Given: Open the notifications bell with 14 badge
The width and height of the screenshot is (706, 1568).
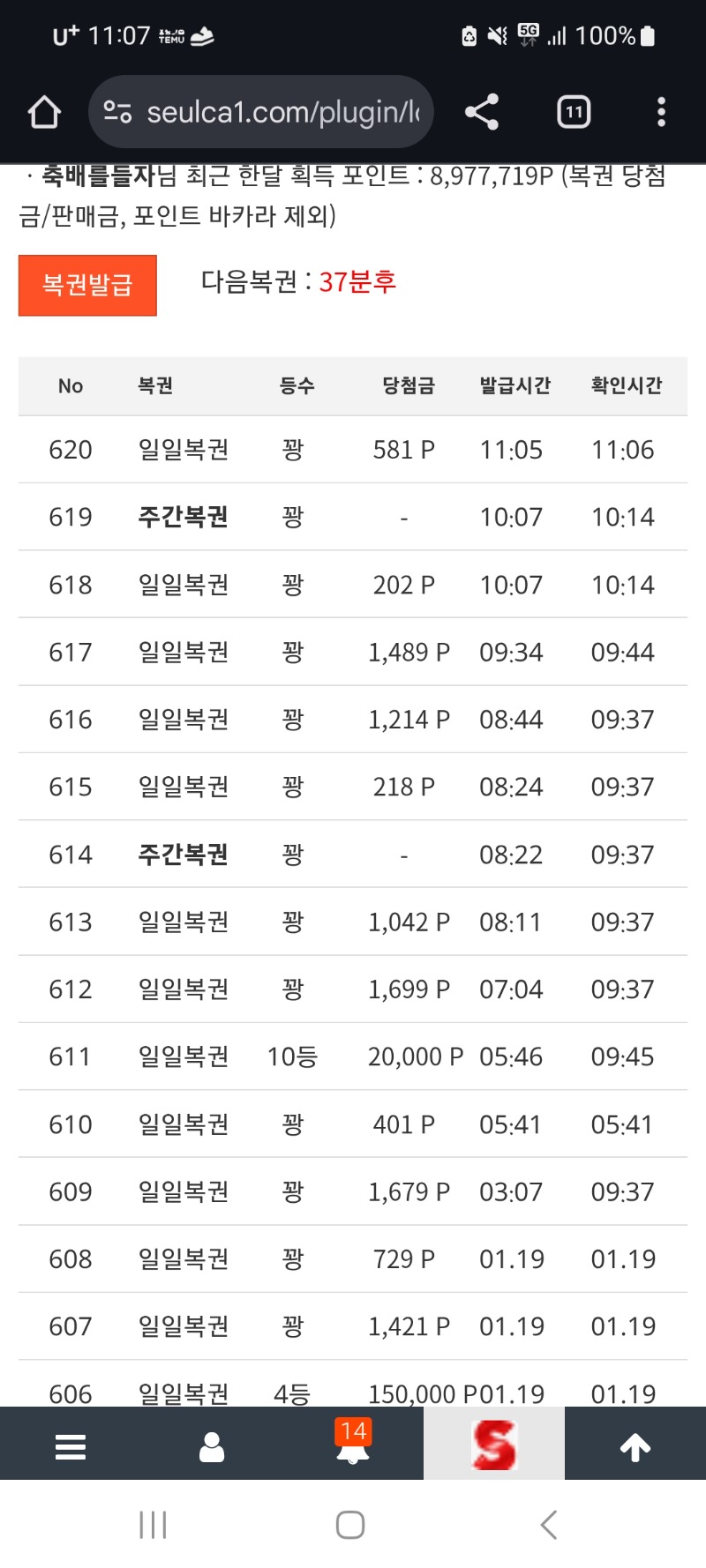Looking at the screenshot, I should 353,1445.
